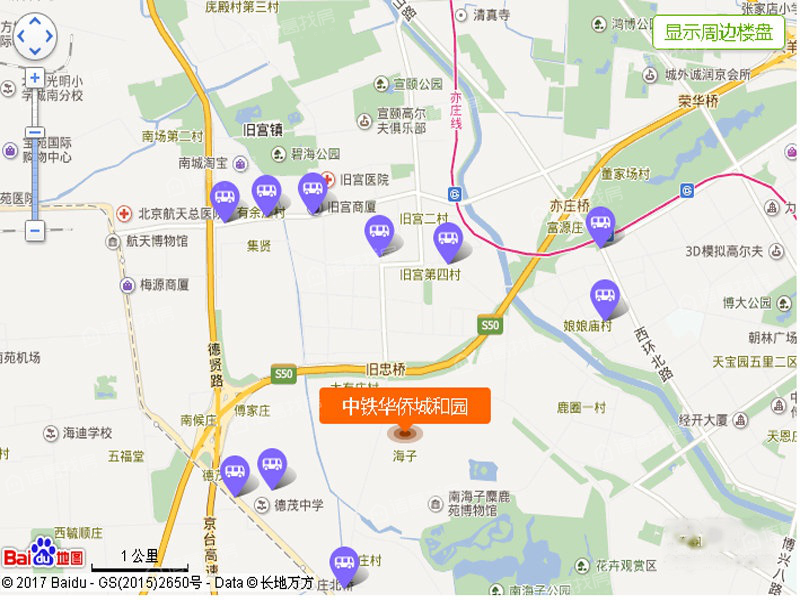Viewport: 800px width, 600px height.
Task: Show nearby properties with 显示周边楼盘 button
Action: tap(718, 32)
